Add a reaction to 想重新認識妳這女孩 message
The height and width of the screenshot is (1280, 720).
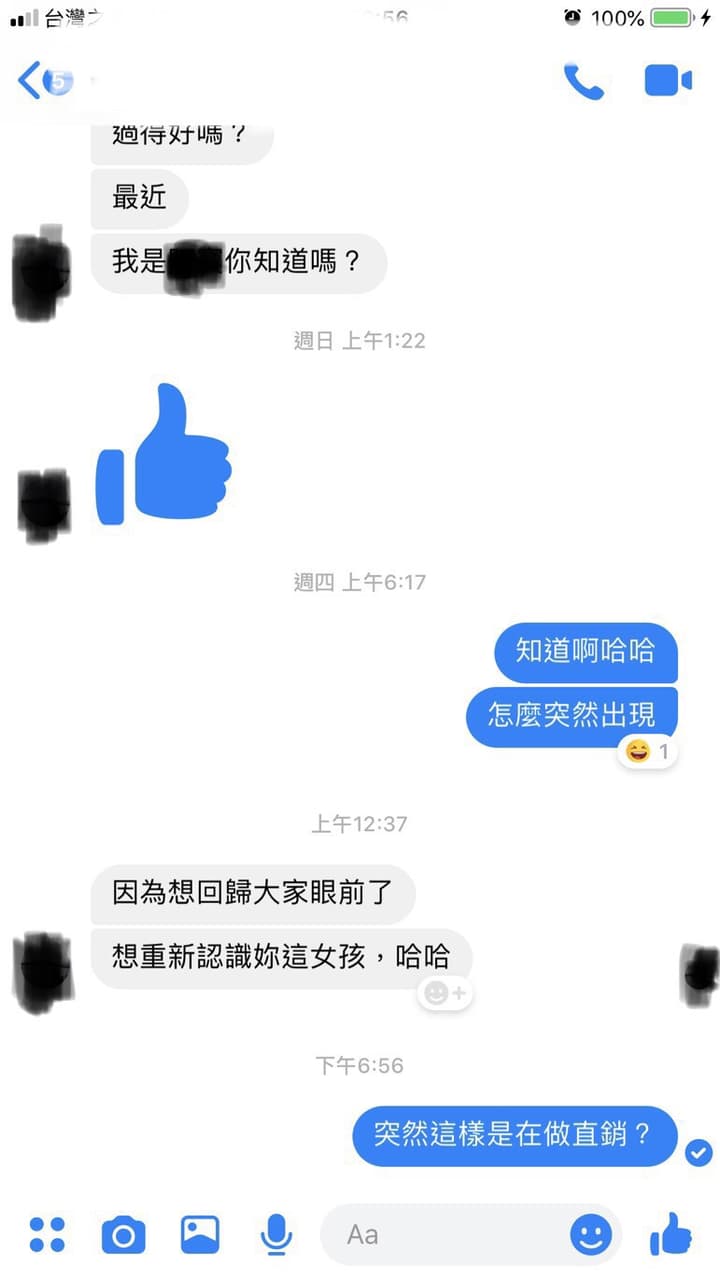tap(444, 993)
